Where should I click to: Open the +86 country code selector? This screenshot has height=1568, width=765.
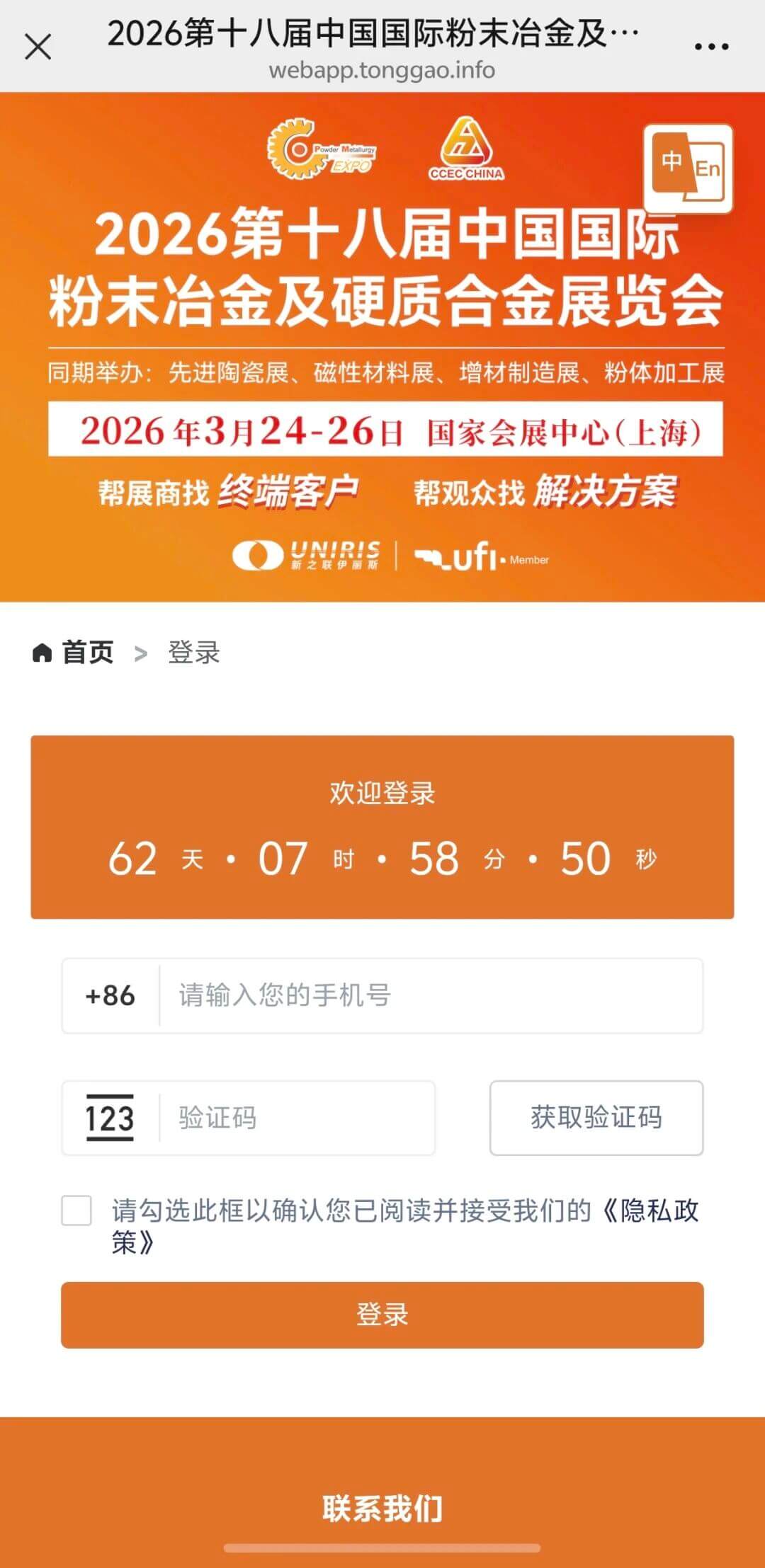click(110, 995)
